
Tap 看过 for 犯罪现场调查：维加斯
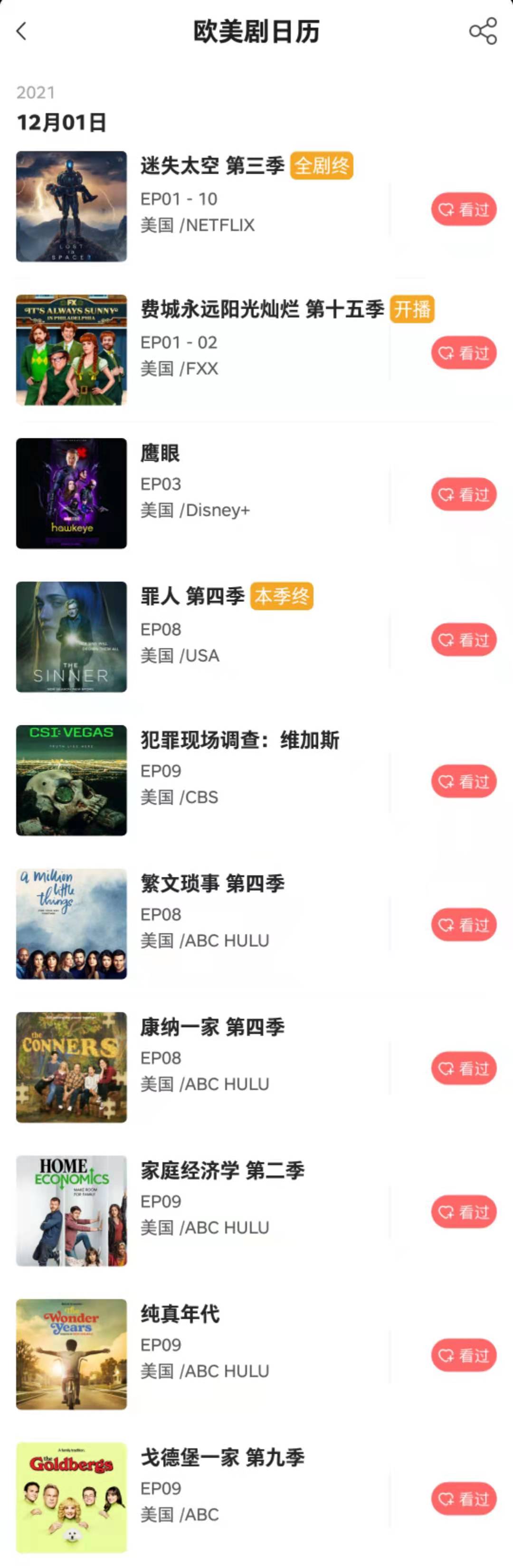tap(464, 781)
